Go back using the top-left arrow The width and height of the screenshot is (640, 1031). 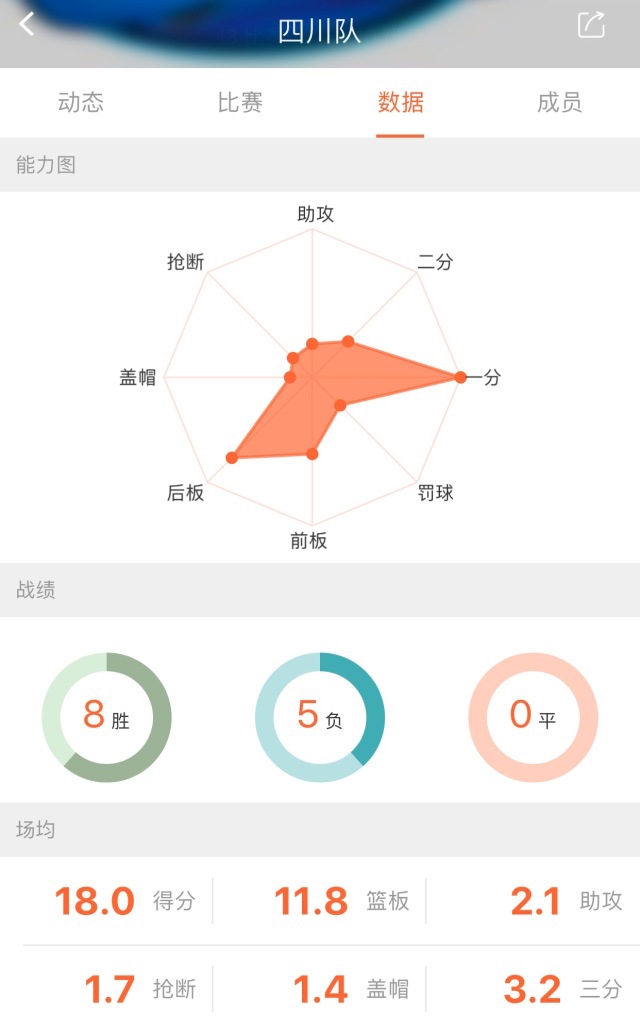tap(27, 25)
